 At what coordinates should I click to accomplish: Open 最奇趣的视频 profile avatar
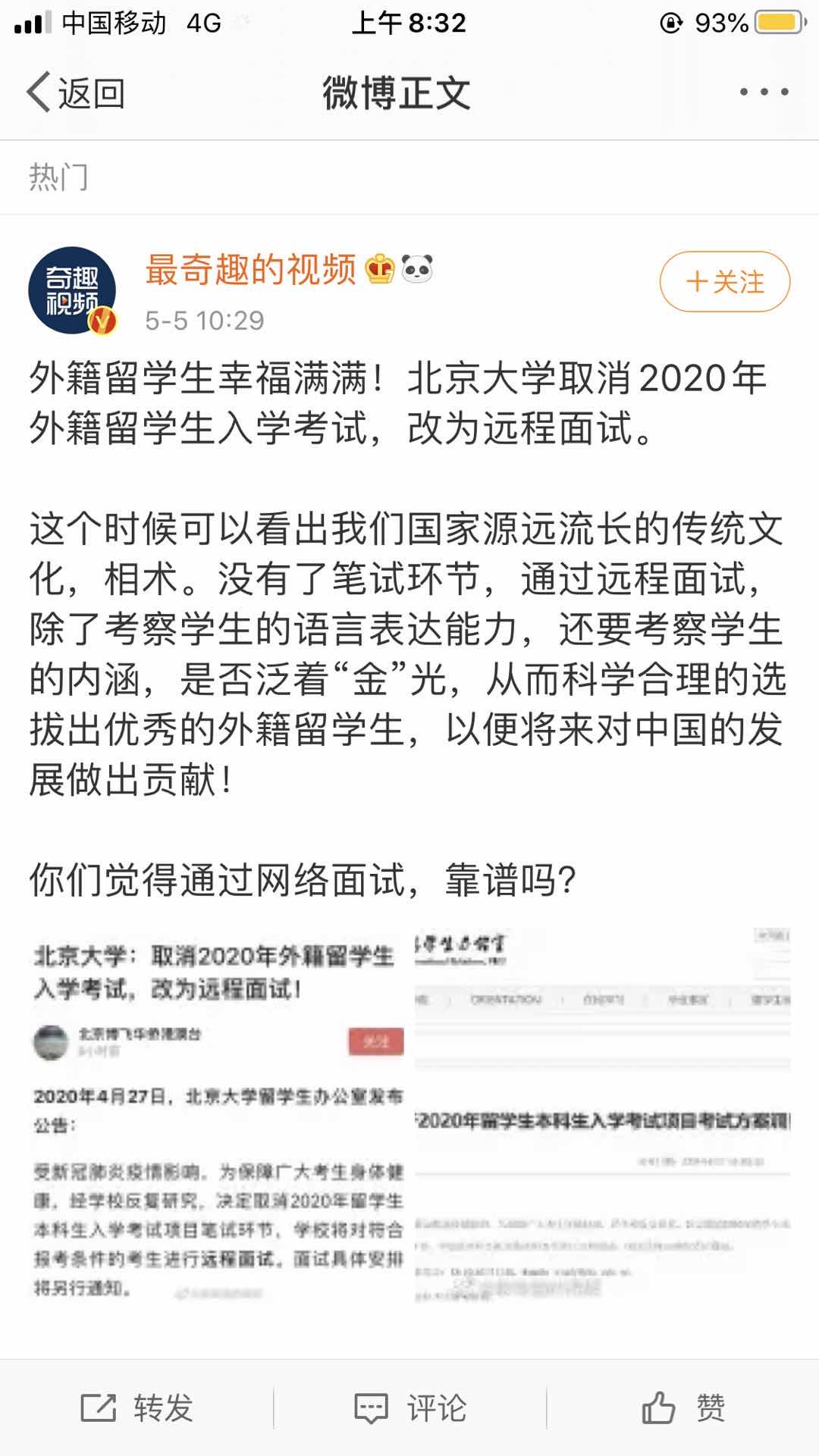click(72, 291)
